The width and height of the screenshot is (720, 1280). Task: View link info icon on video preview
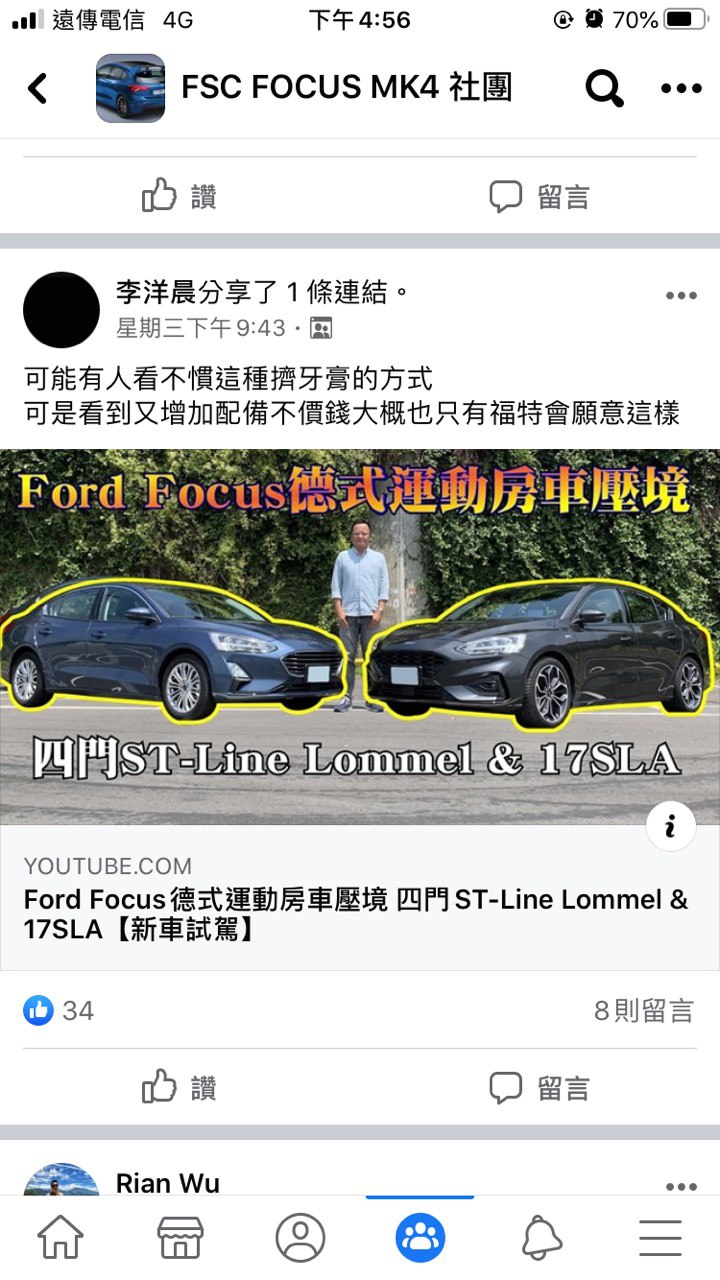670,826
